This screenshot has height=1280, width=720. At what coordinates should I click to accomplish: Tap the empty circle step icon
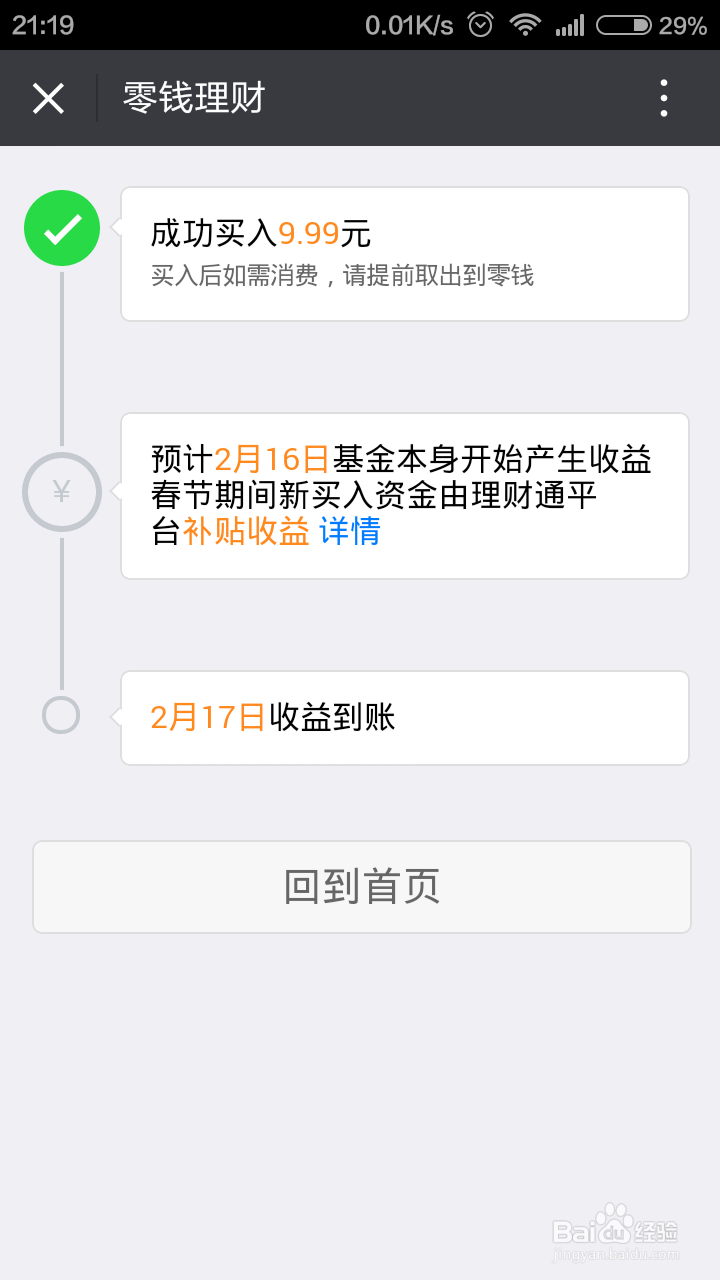pos(61,716)
